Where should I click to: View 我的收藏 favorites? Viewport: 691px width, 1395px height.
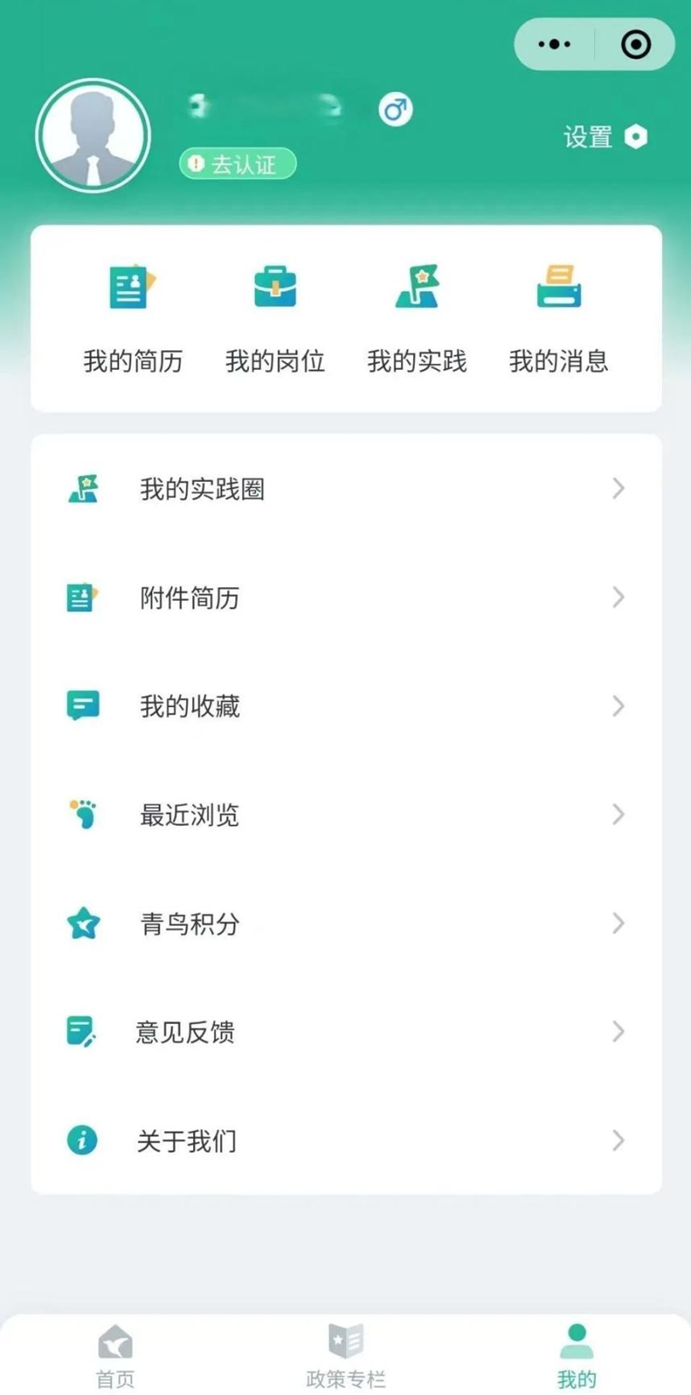(x=346, y=707)
